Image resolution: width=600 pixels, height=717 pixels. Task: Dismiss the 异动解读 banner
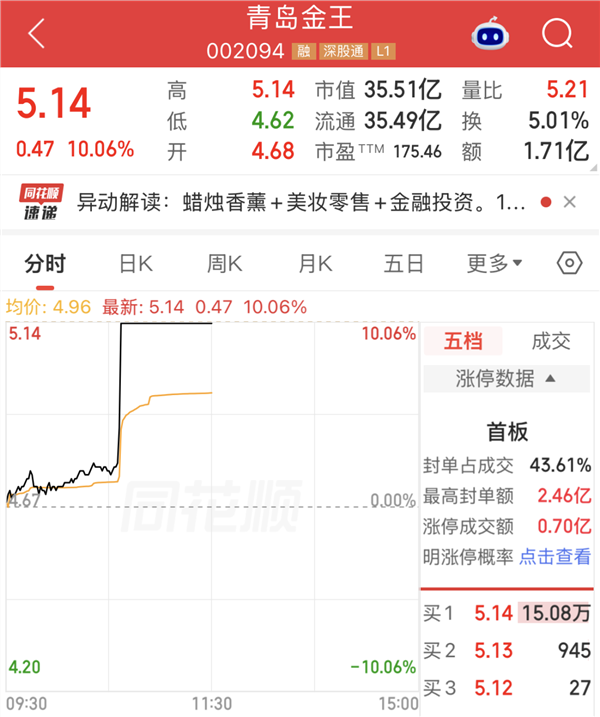(x=569, y=202)
